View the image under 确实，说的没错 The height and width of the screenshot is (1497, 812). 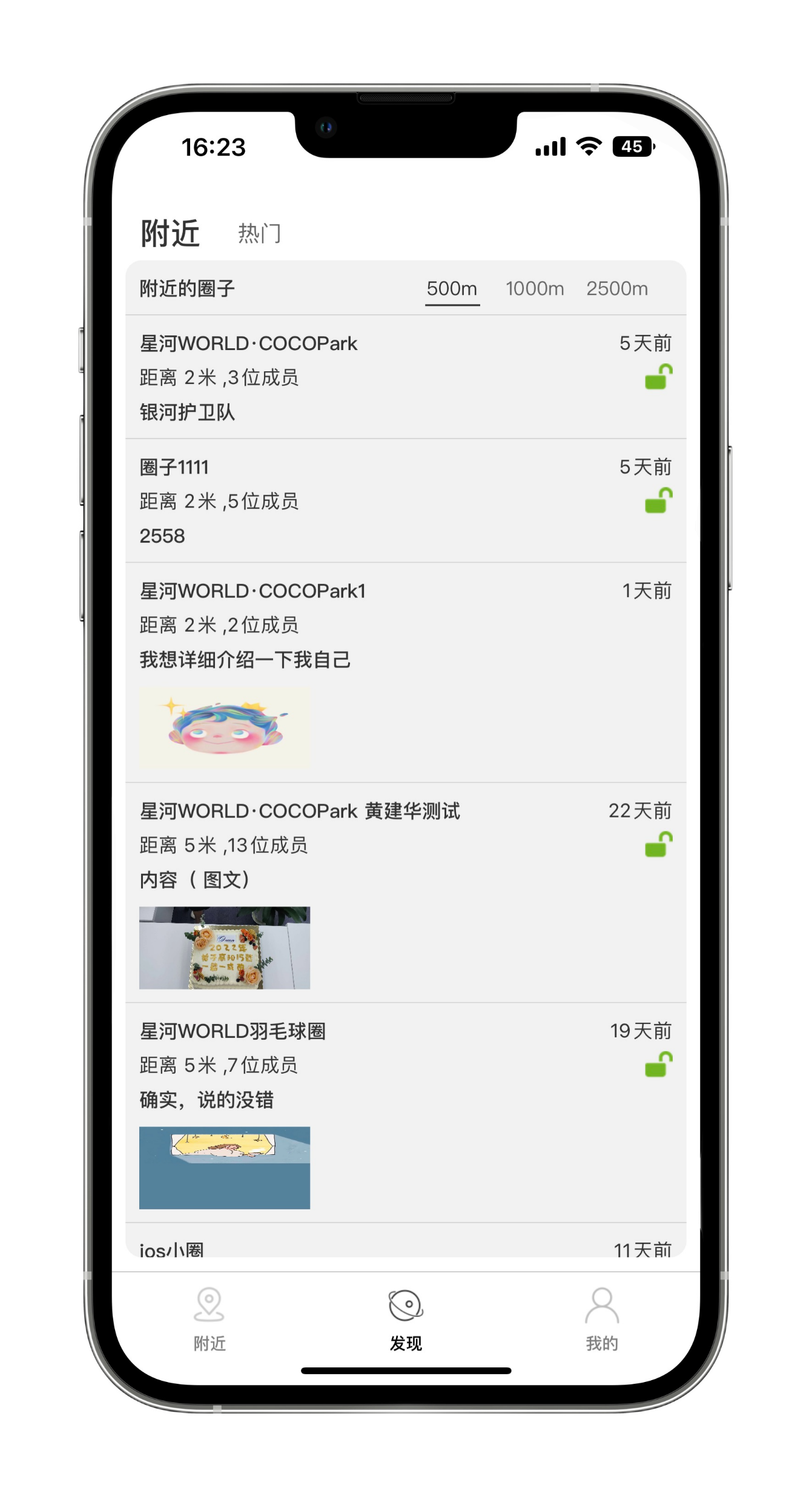tap(224, 1168)
